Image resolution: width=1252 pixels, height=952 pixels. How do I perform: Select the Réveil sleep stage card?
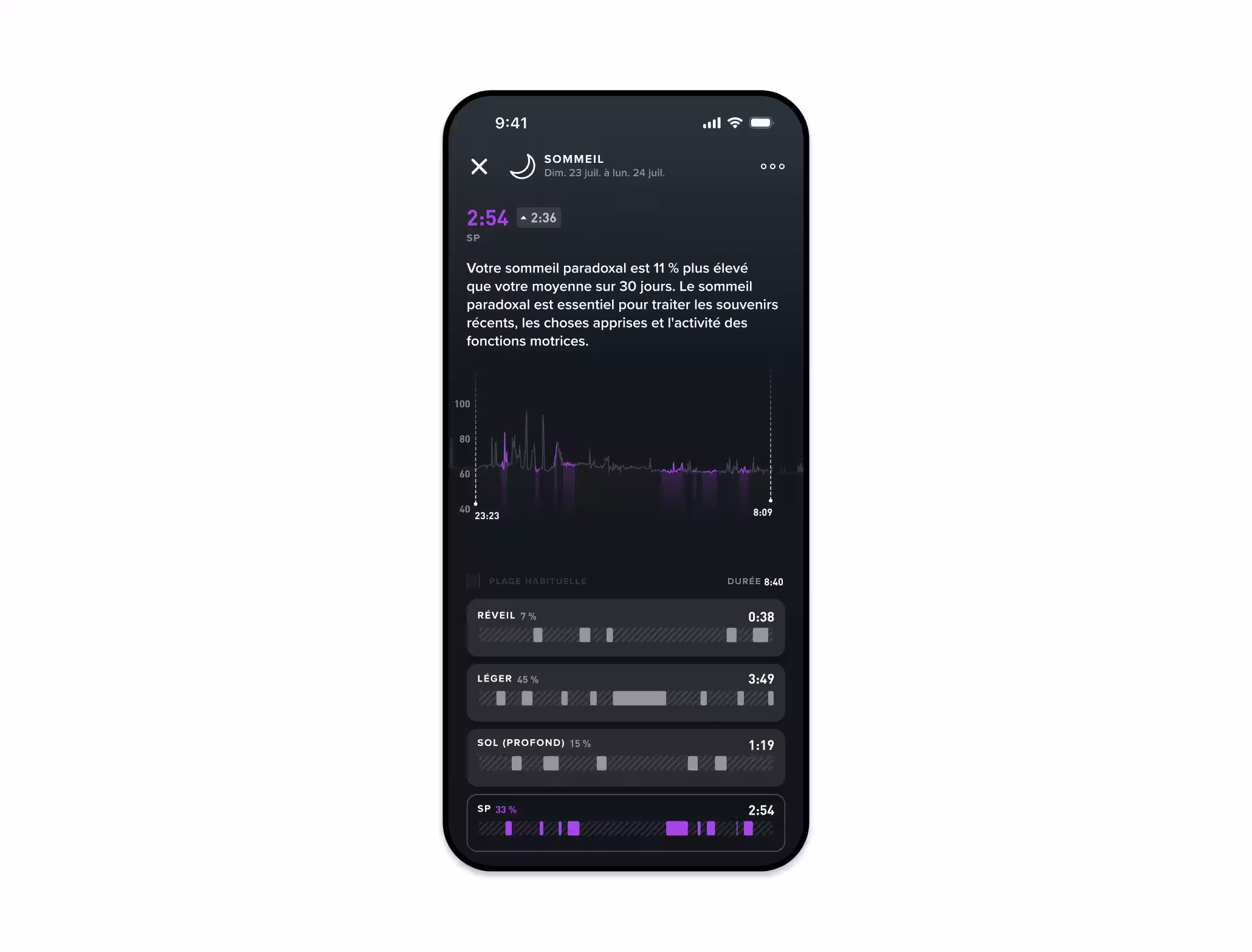(x=625, y=627)
